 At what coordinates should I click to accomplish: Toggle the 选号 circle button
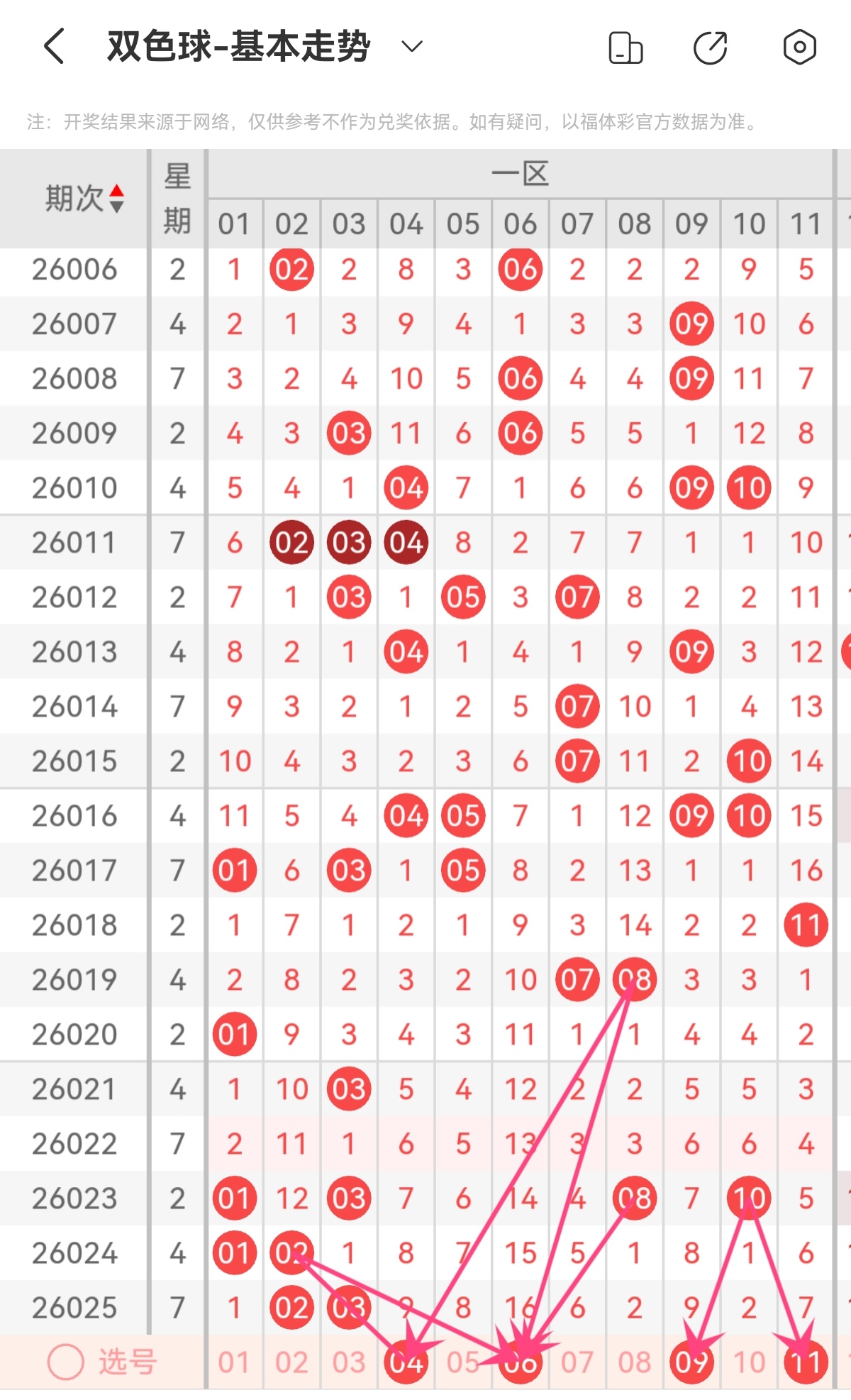66,1362
